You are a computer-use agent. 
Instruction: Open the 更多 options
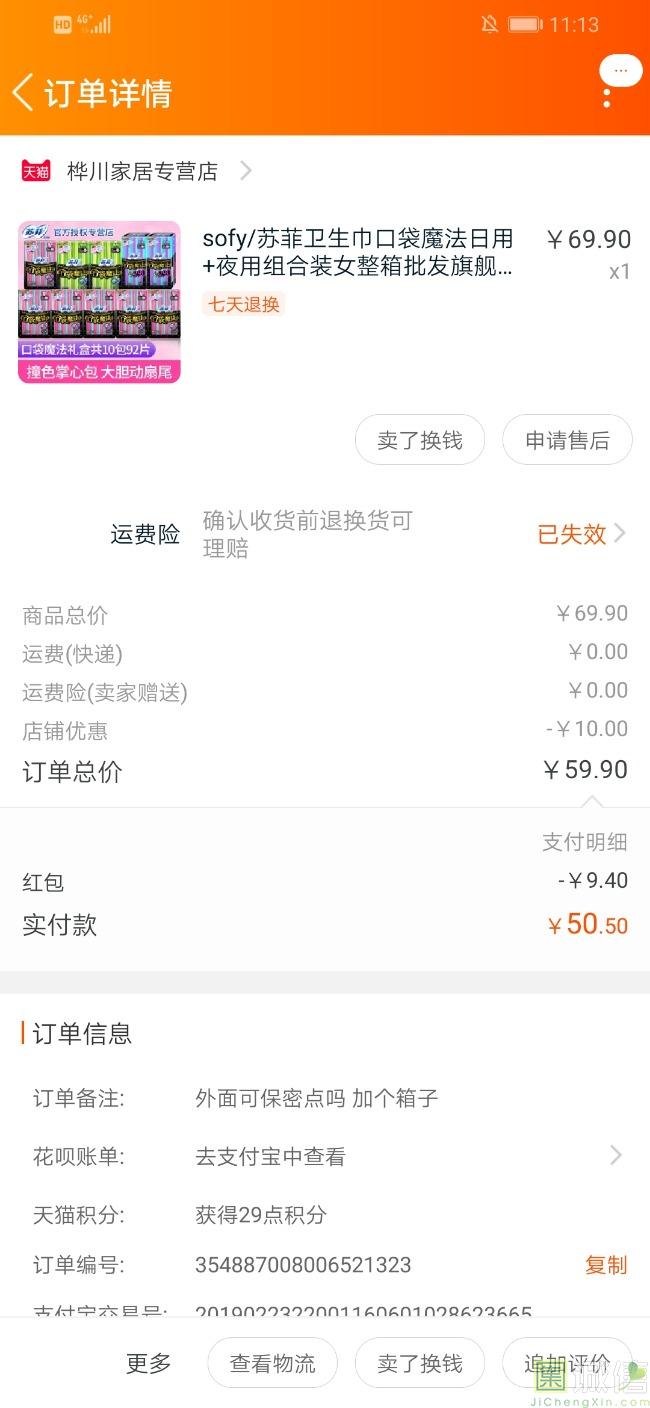point(148,1363)
